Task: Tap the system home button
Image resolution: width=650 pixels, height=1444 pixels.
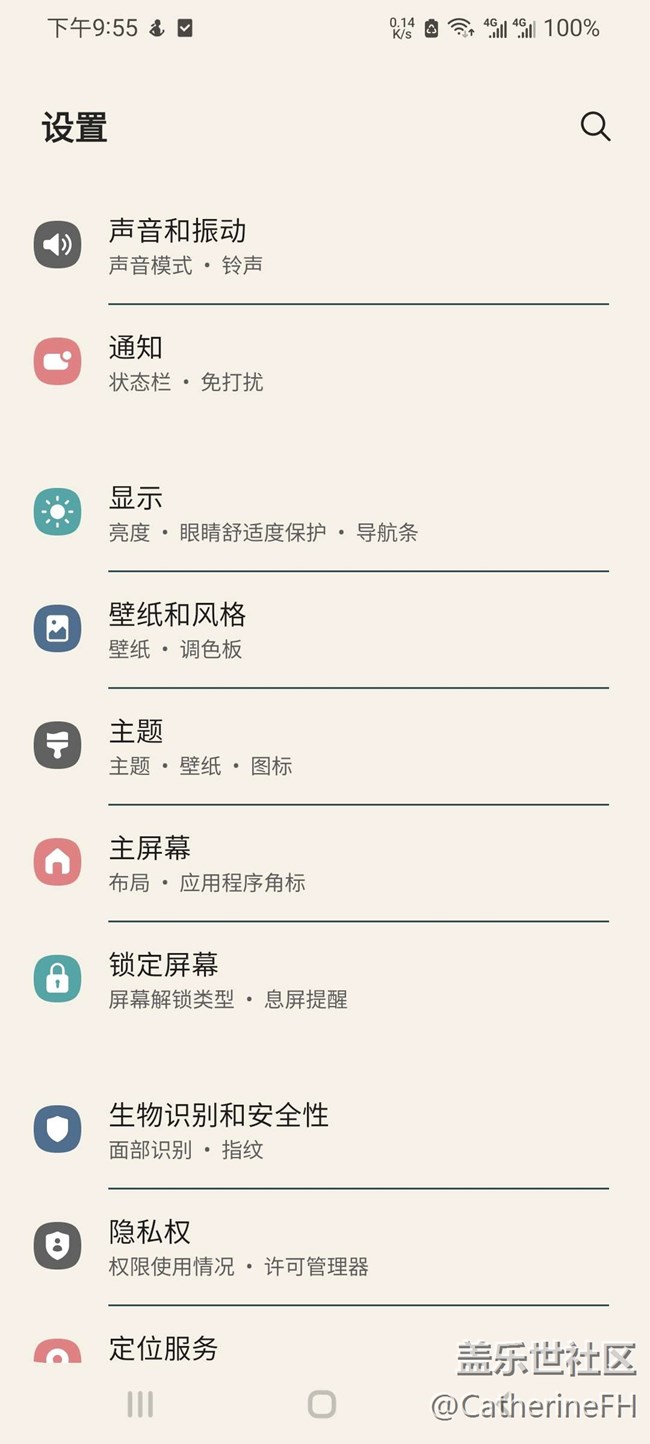Action: [322, 1404]
